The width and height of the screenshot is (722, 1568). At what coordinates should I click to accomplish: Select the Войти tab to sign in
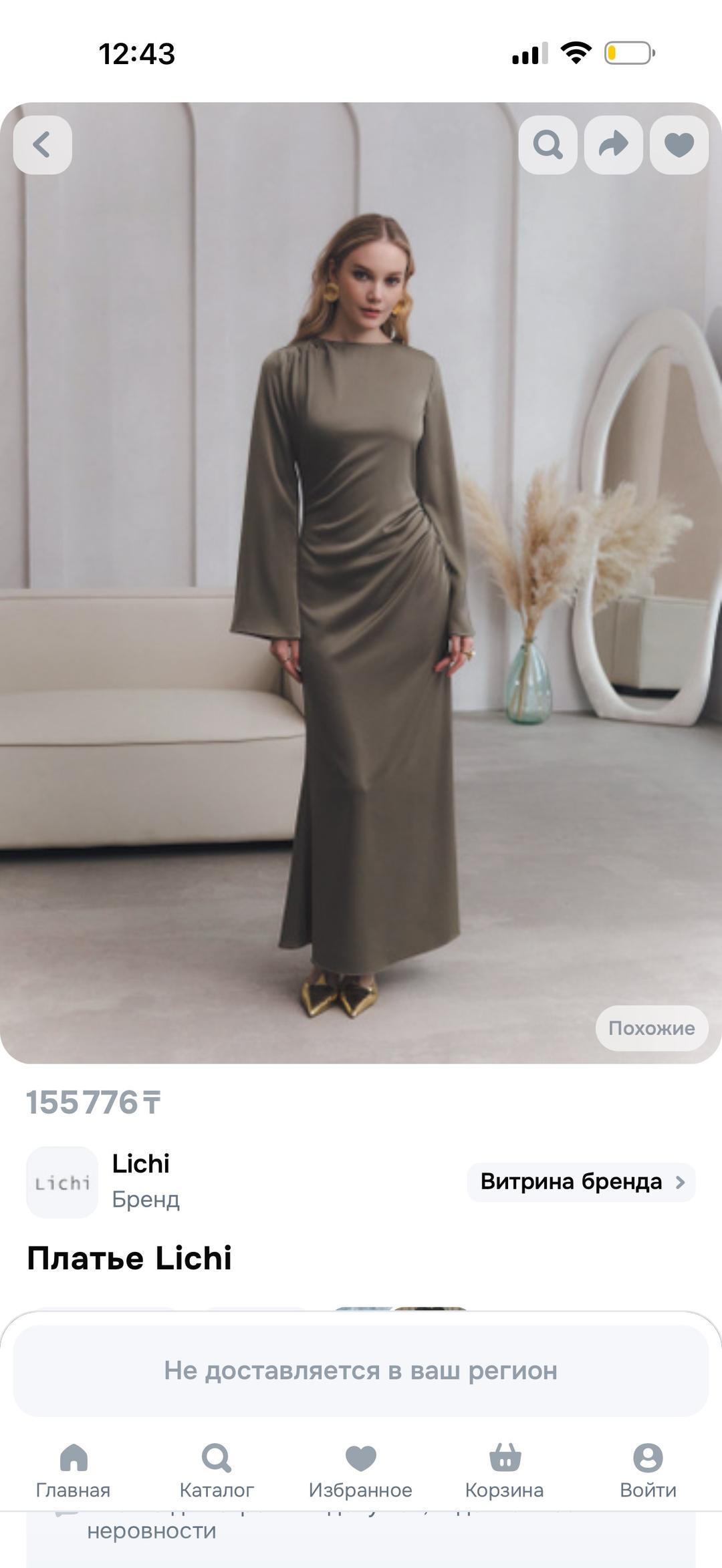point(648,1470)
